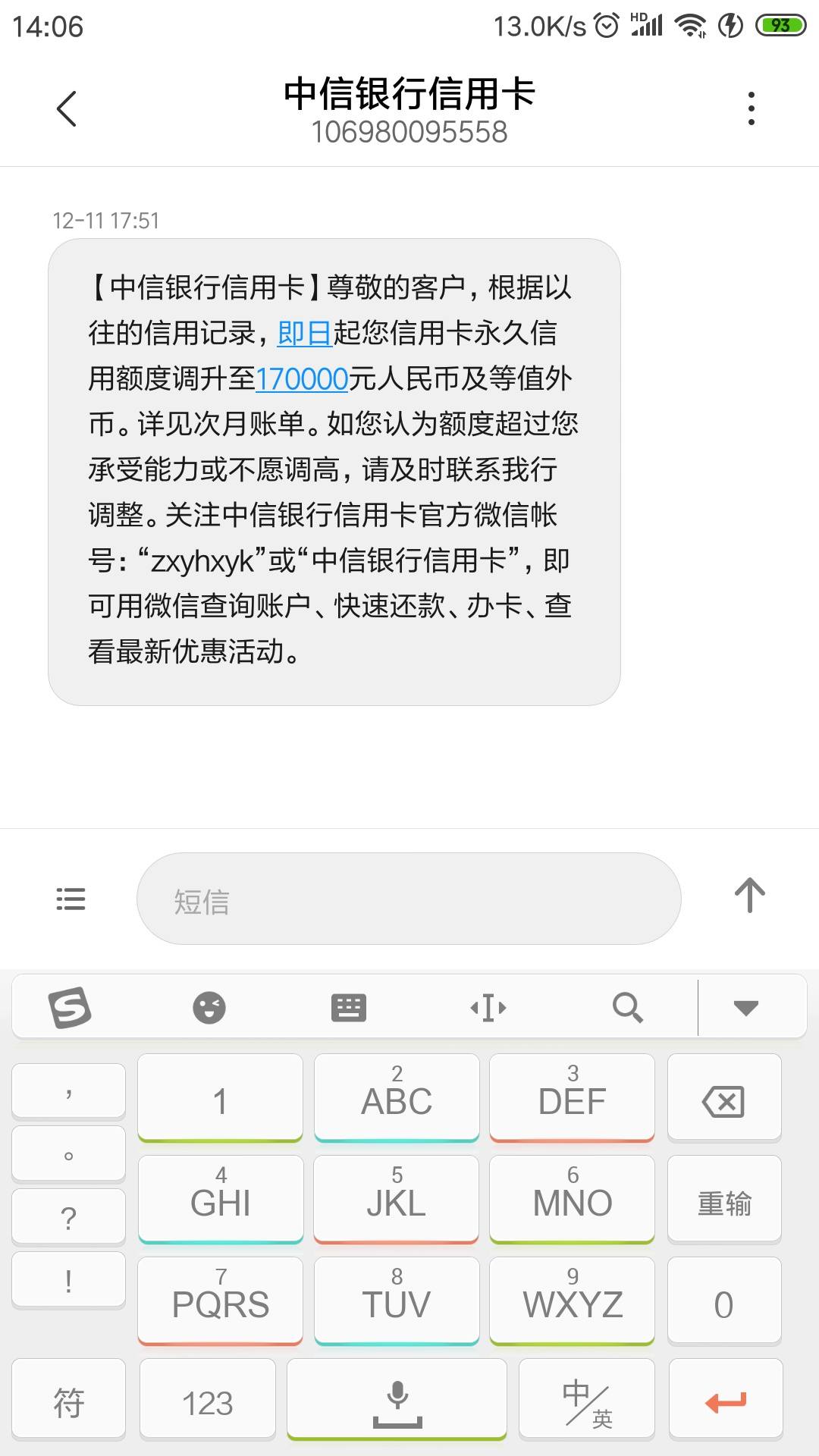Viewport: 819px width, 1456px height.
Task: Open the three-dot overflow menu
Action: [x=751, y=108]
